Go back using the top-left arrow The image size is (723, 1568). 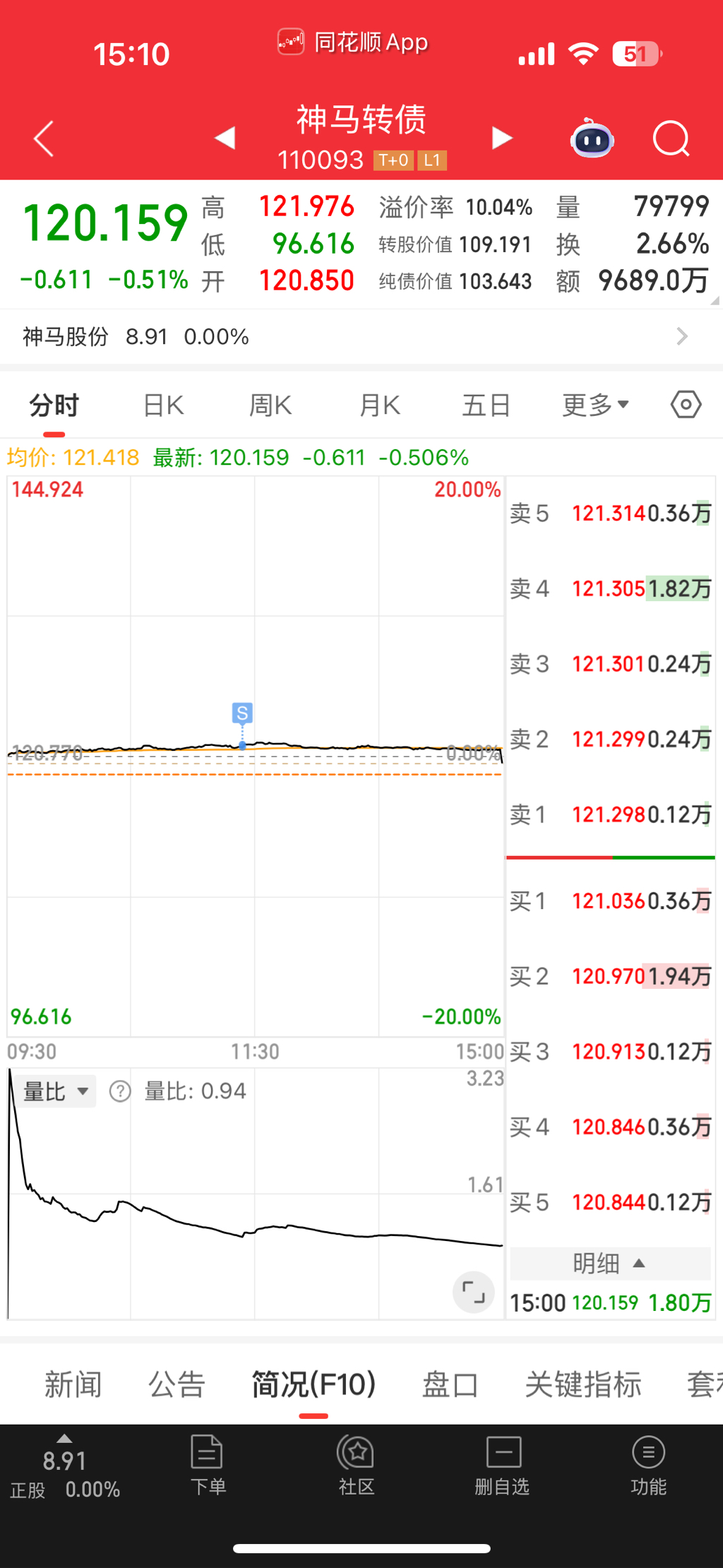coord(44,138)
